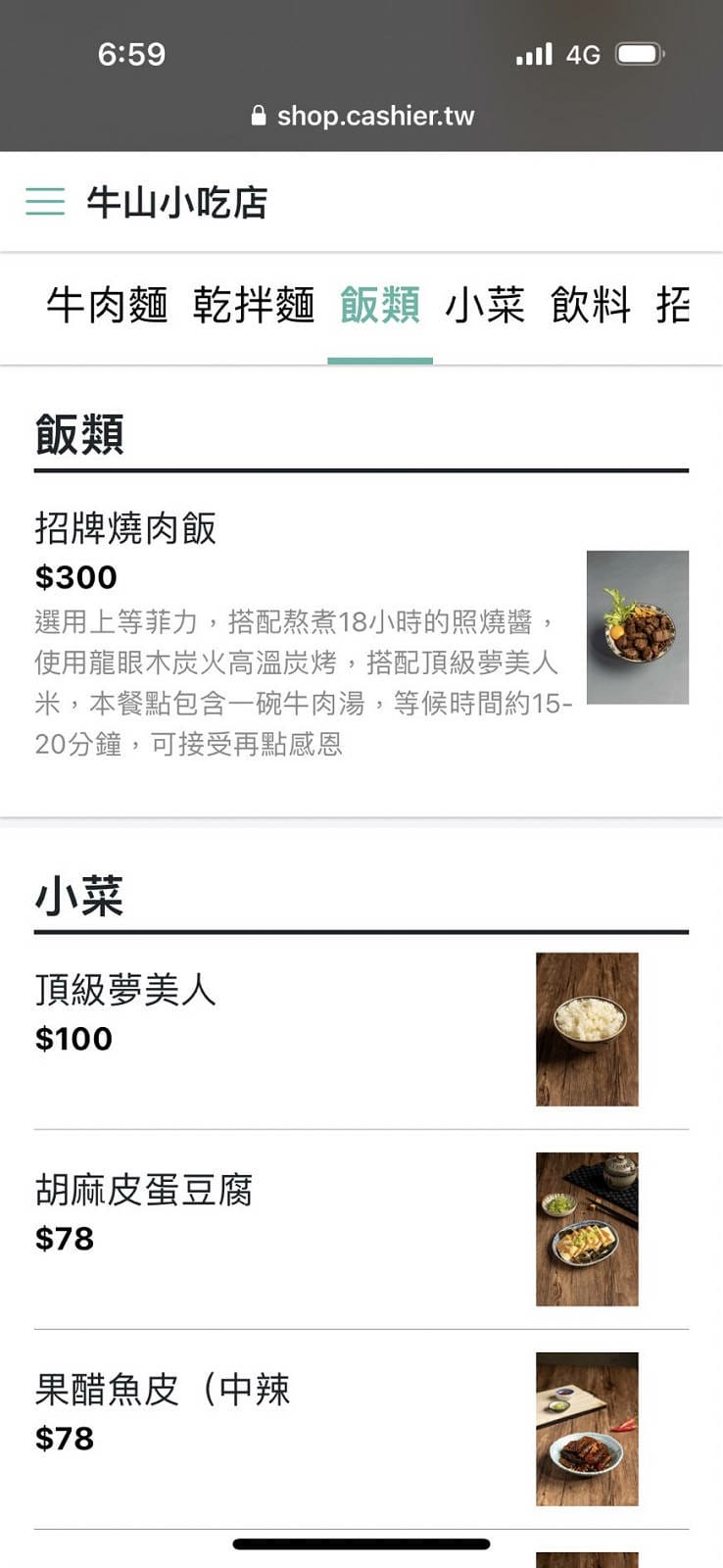Tap the fish skin dish photo
The width and height of the screenshot is (723, 1568).
point(586,1428)
